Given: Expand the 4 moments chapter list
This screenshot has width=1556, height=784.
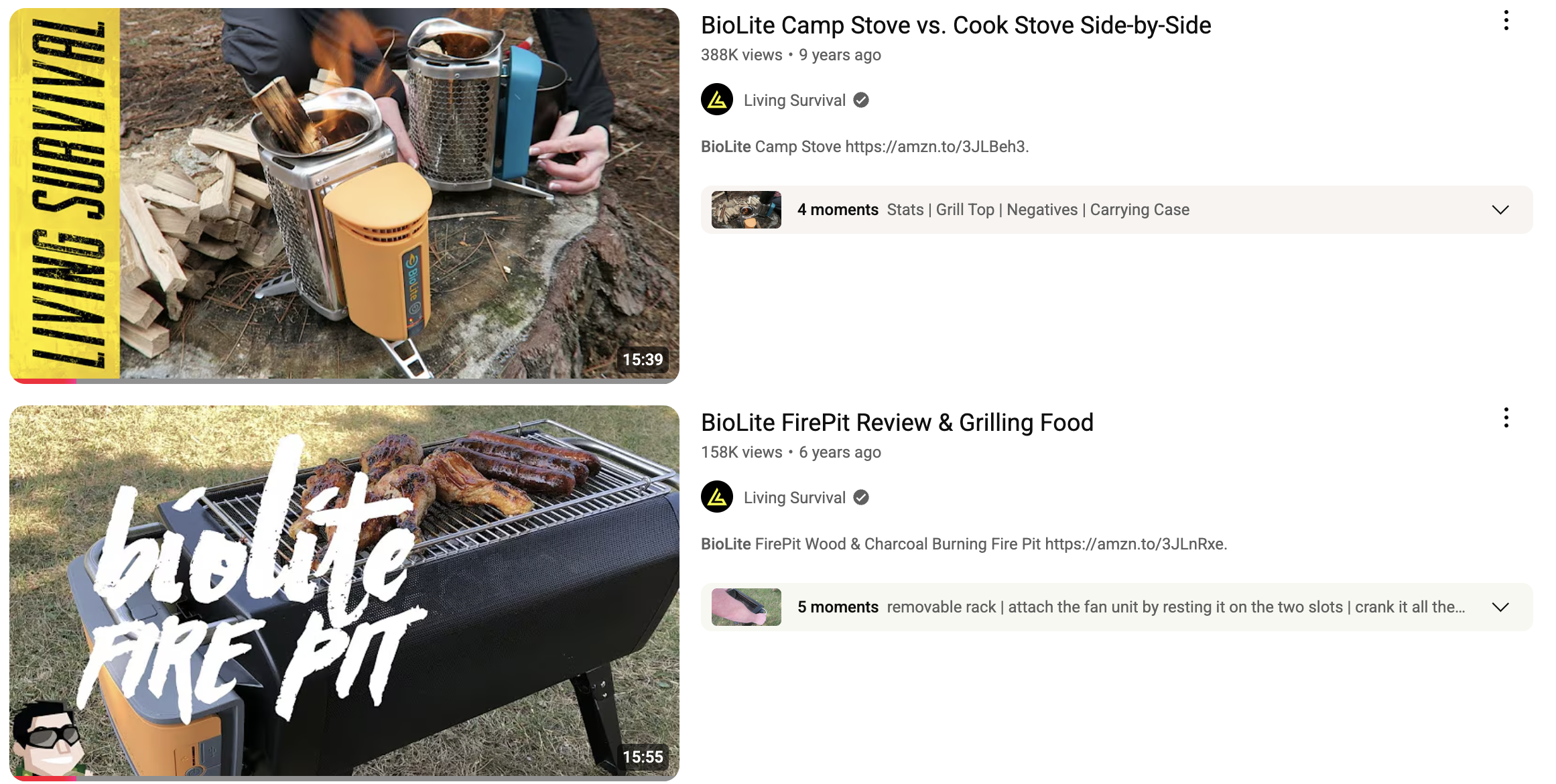Looking at the screenshot, I should click(1500, 210).
